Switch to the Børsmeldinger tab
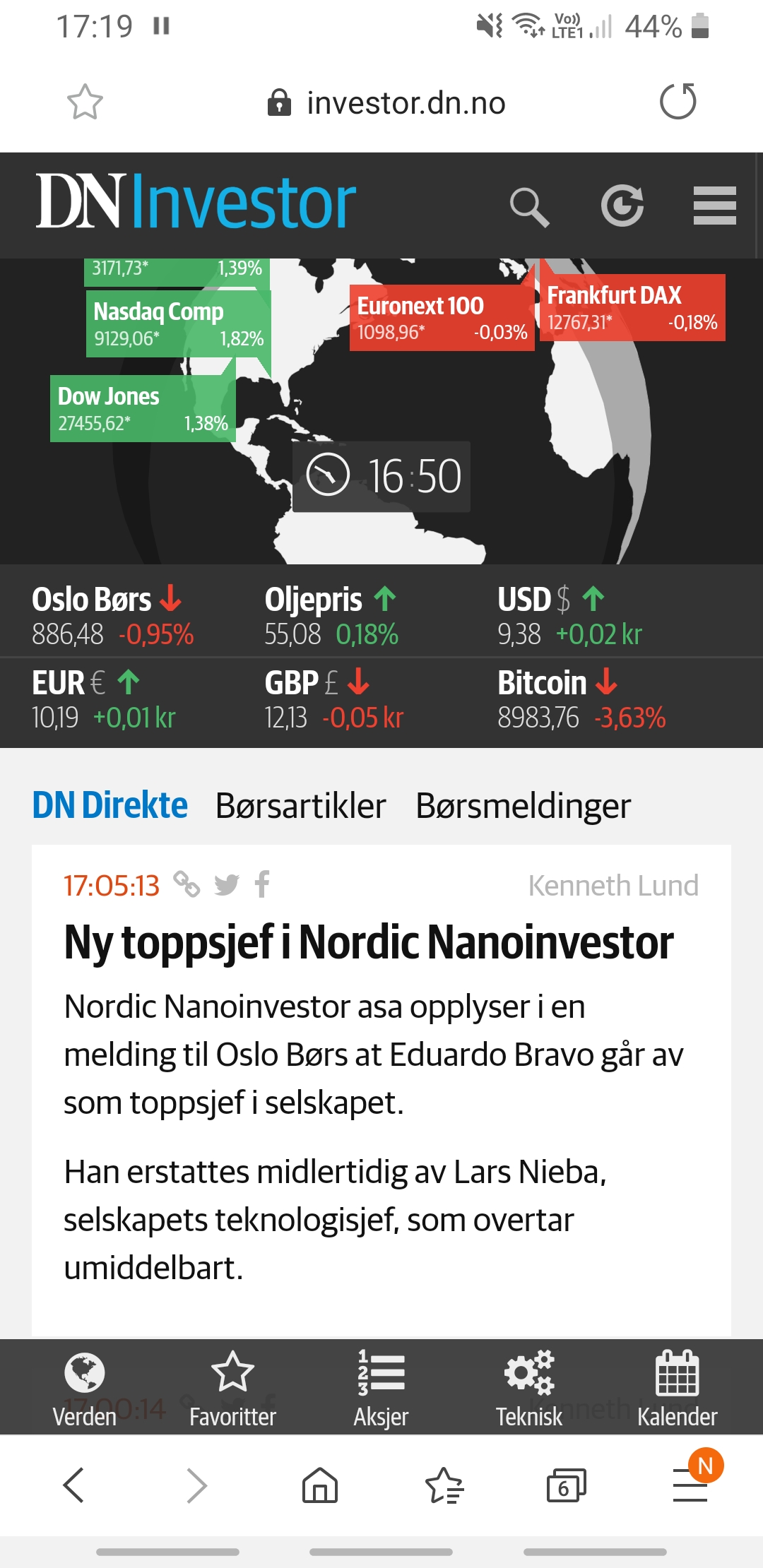The width and height of the screenshot is (763, 1568). [x=523, y=805]
